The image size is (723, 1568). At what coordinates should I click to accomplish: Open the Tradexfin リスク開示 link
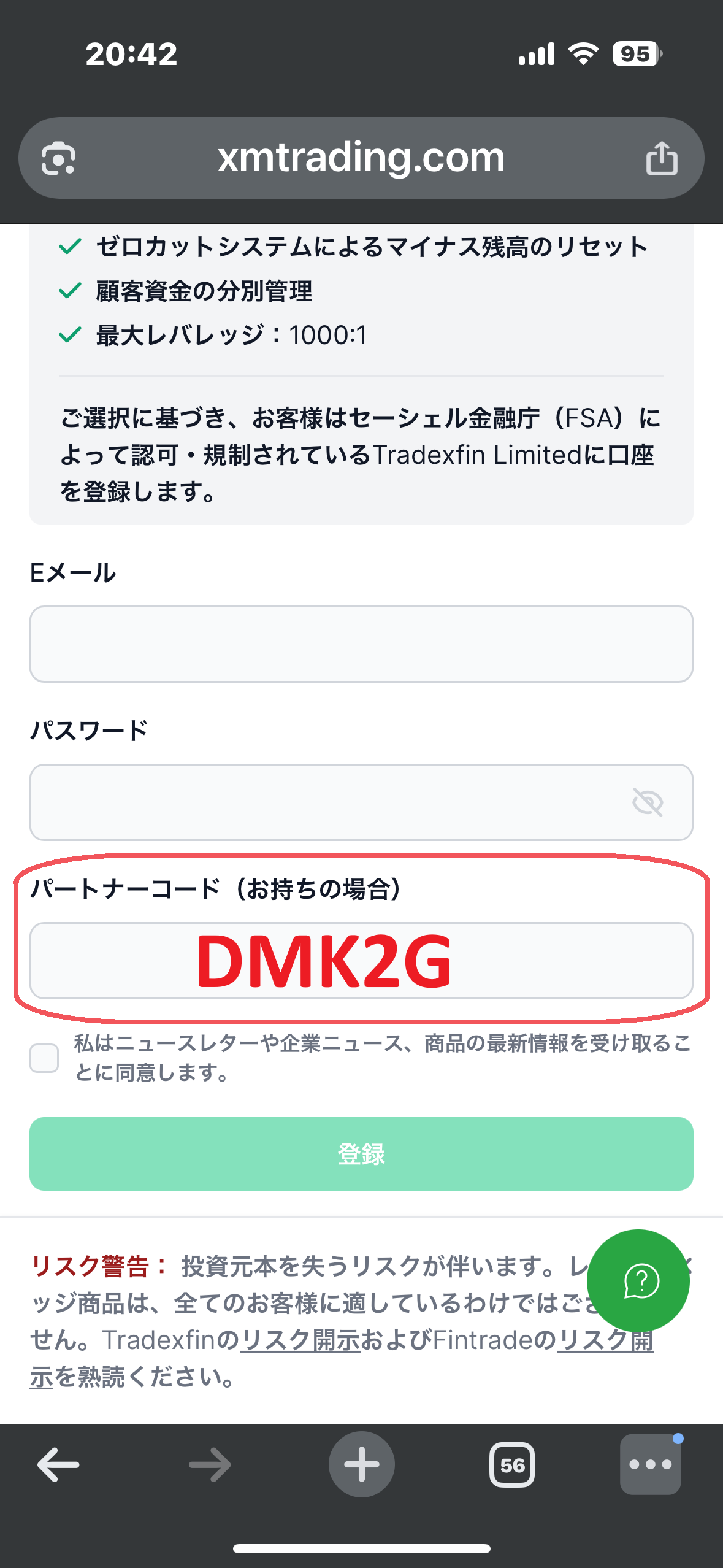coord(300,1340)
